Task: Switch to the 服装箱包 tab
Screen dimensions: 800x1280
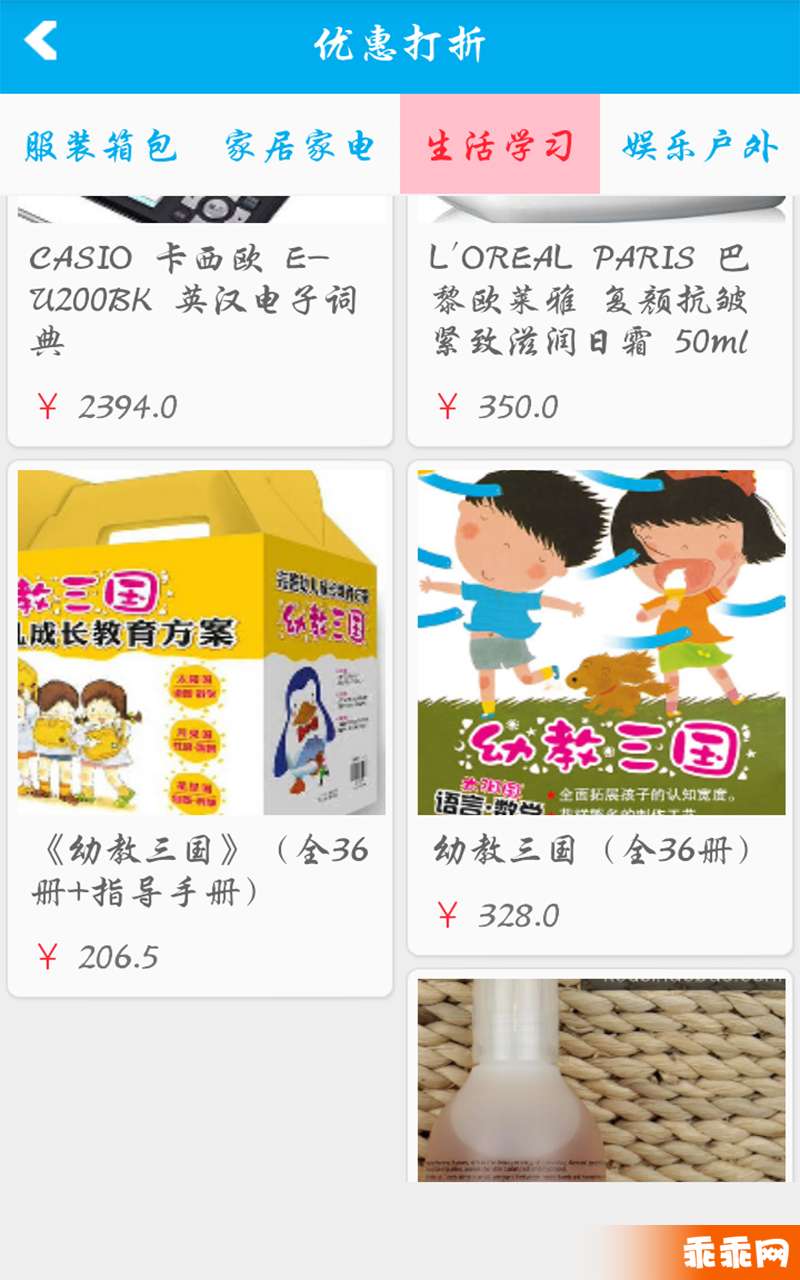Action: click(100, 146)
